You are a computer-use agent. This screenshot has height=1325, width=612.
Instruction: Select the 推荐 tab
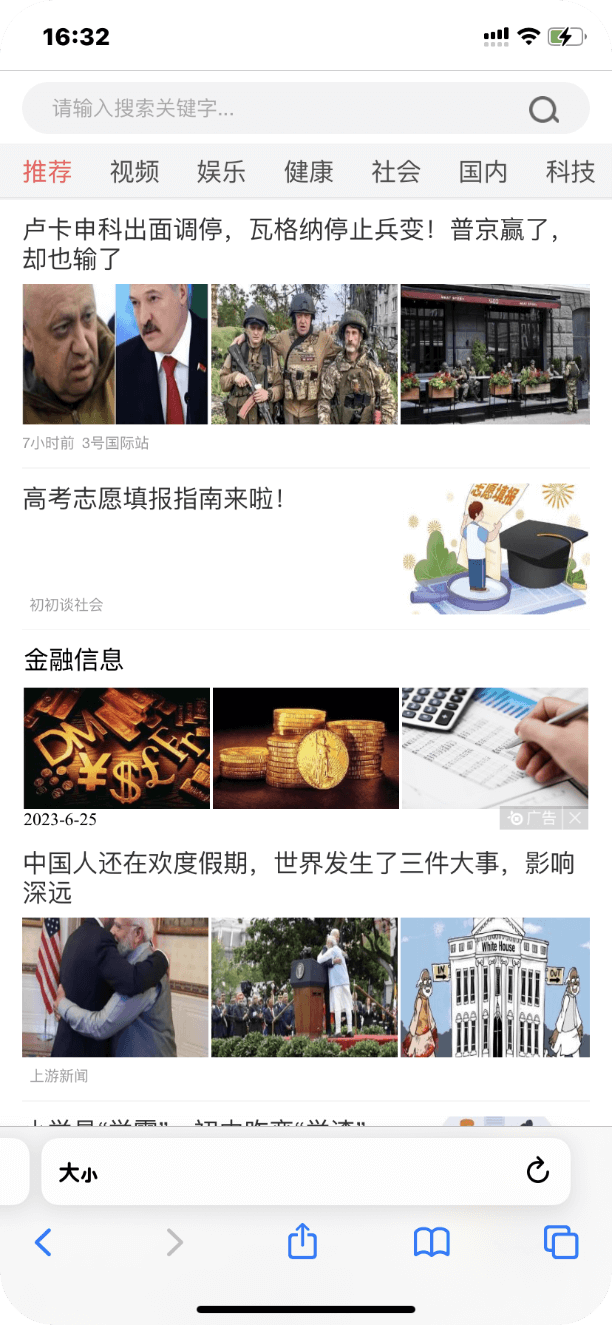(47, 171)
